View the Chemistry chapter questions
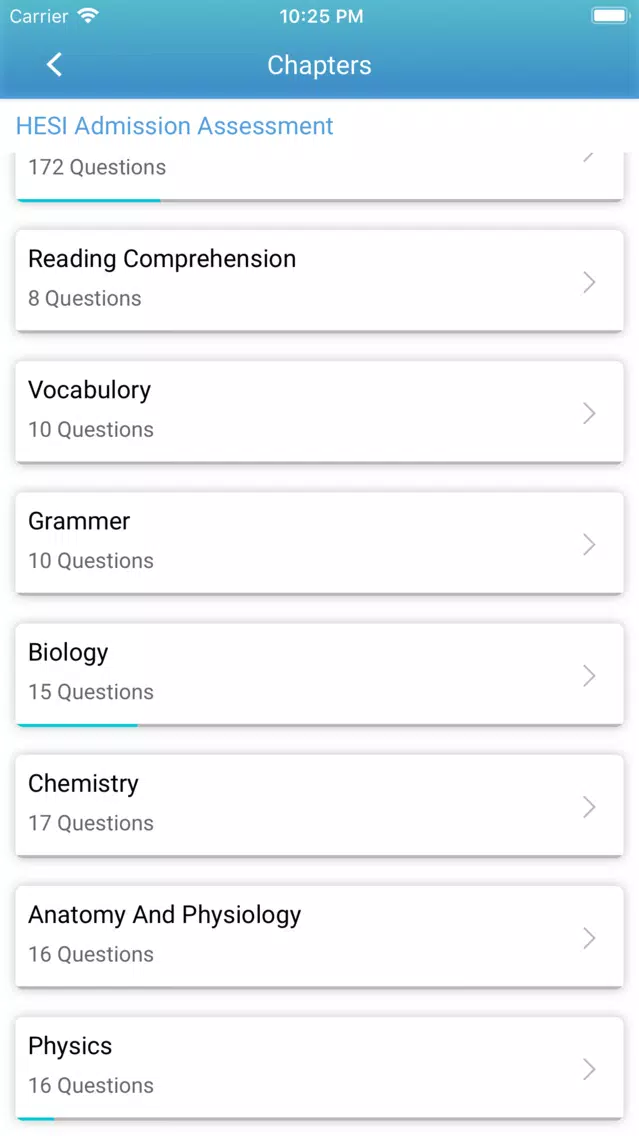Screen dimensions: 639x1136 pyautogui.click(x=320, y=806)
